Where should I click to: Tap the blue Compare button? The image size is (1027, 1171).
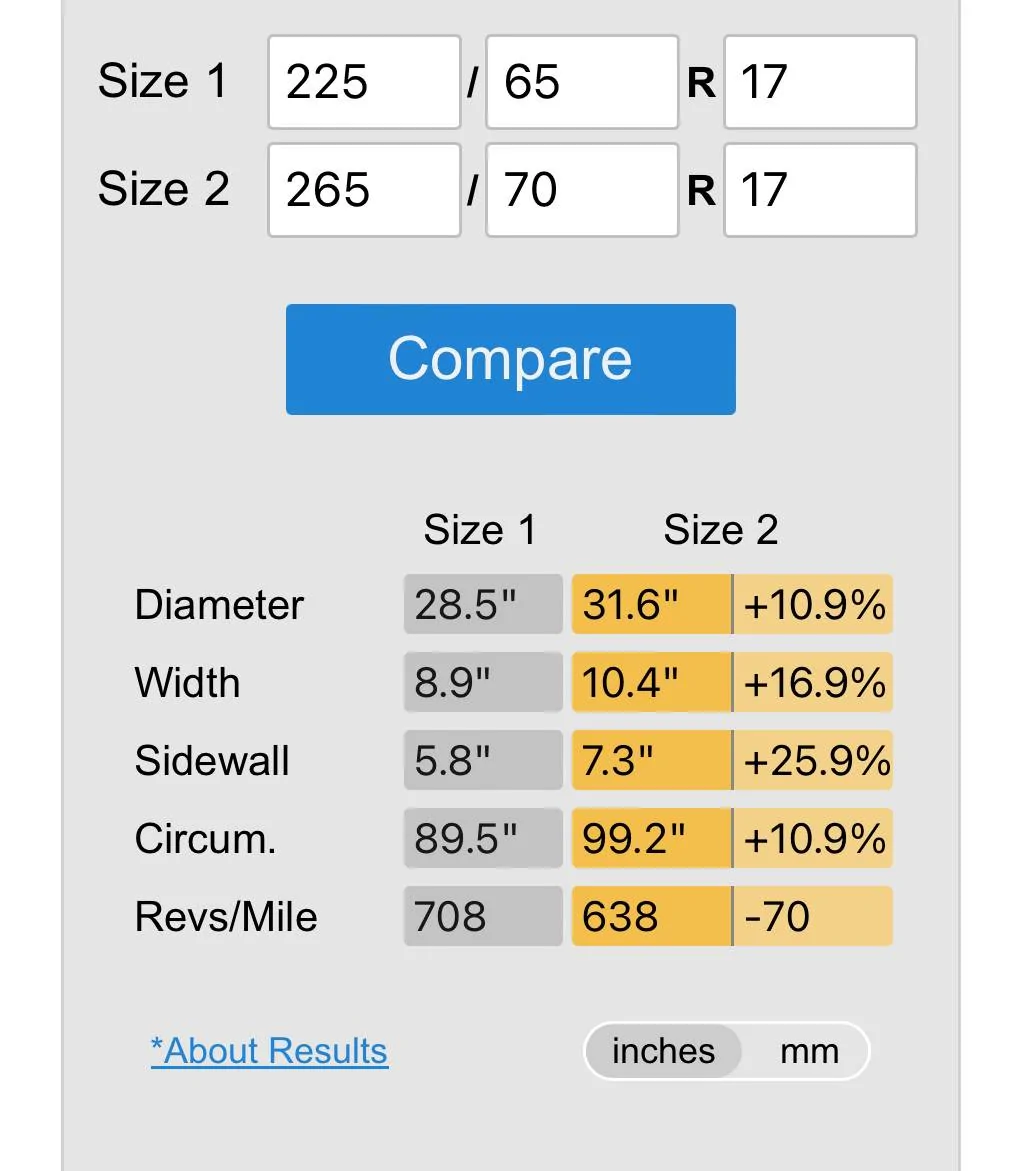(x=511, y=359)
